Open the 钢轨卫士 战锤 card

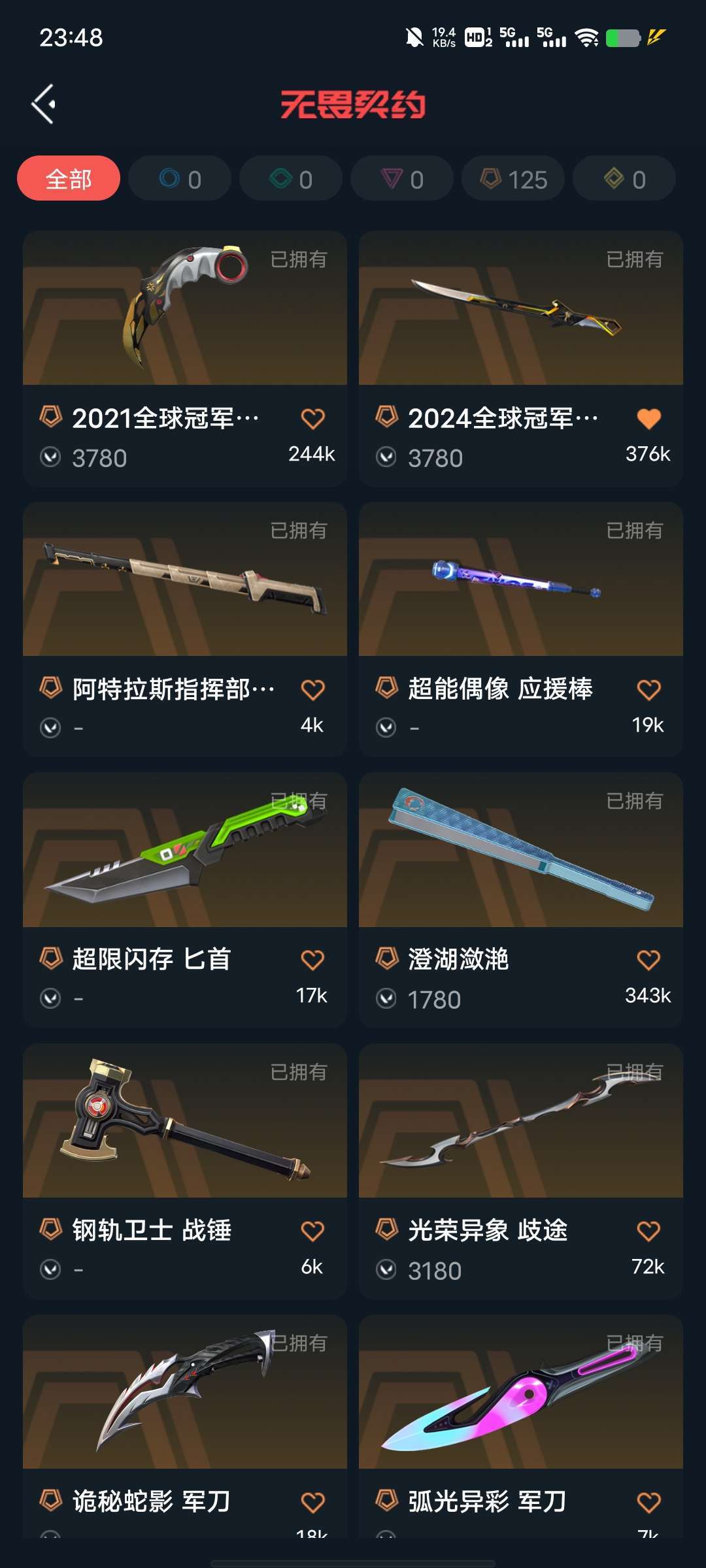click(x=185, y=1171)
